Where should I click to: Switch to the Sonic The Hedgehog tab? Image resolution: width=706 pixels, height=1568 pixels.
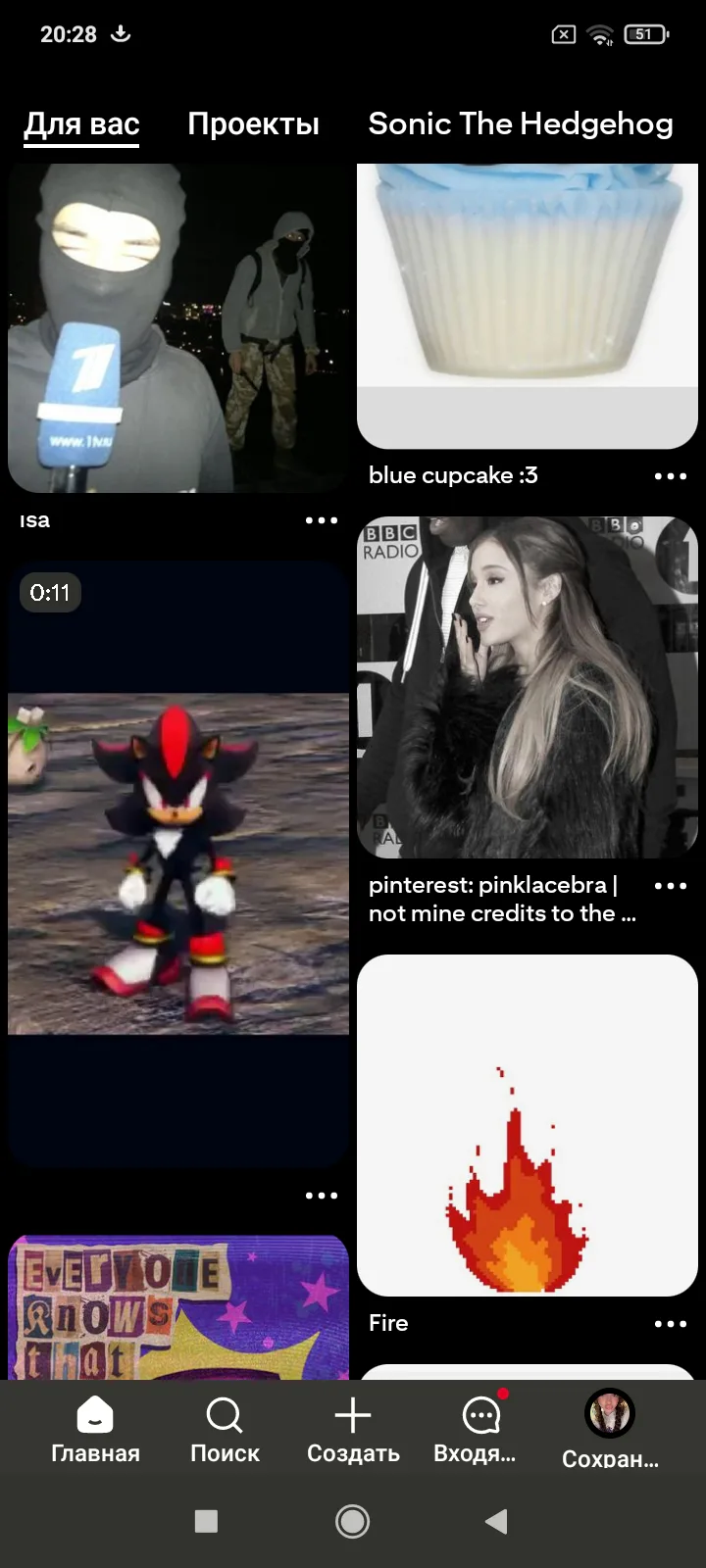(x=521, y=123)
